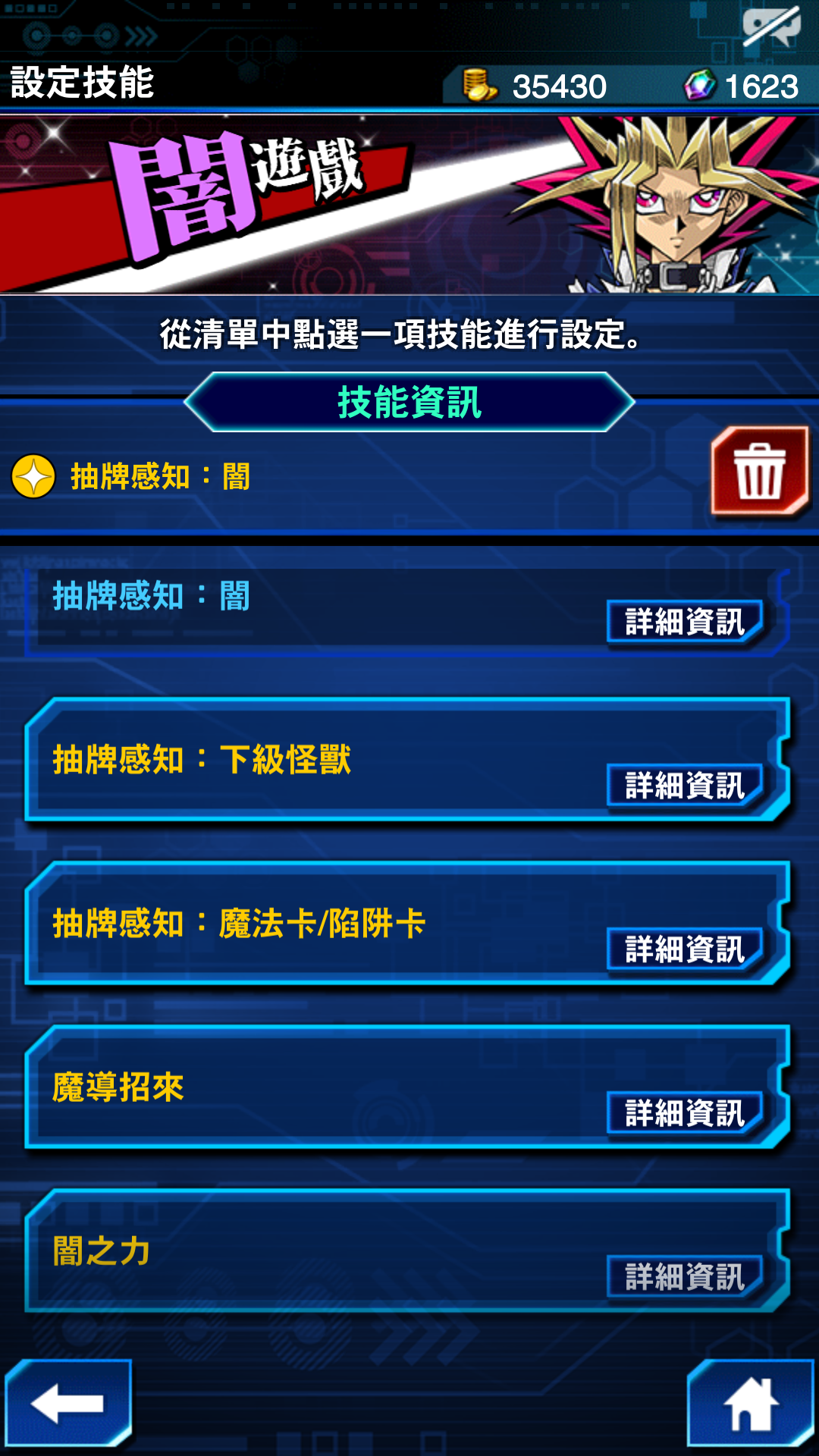Select the skill 抽牌感知：下級怪獸
The image size is (819, 1456).
click(x=303, y=760)
